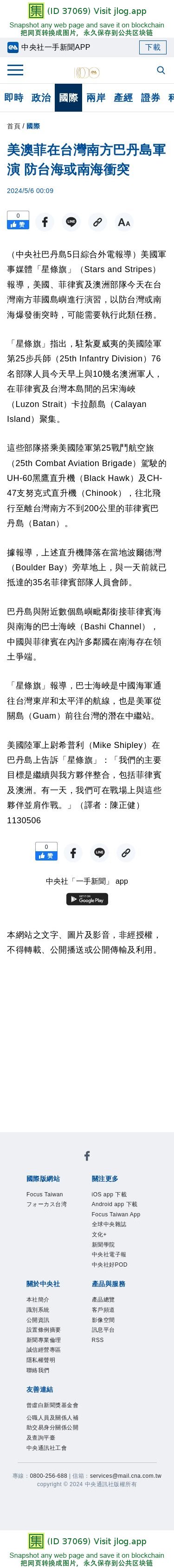Change font size with the Aa icon

(x=124, y=222)
